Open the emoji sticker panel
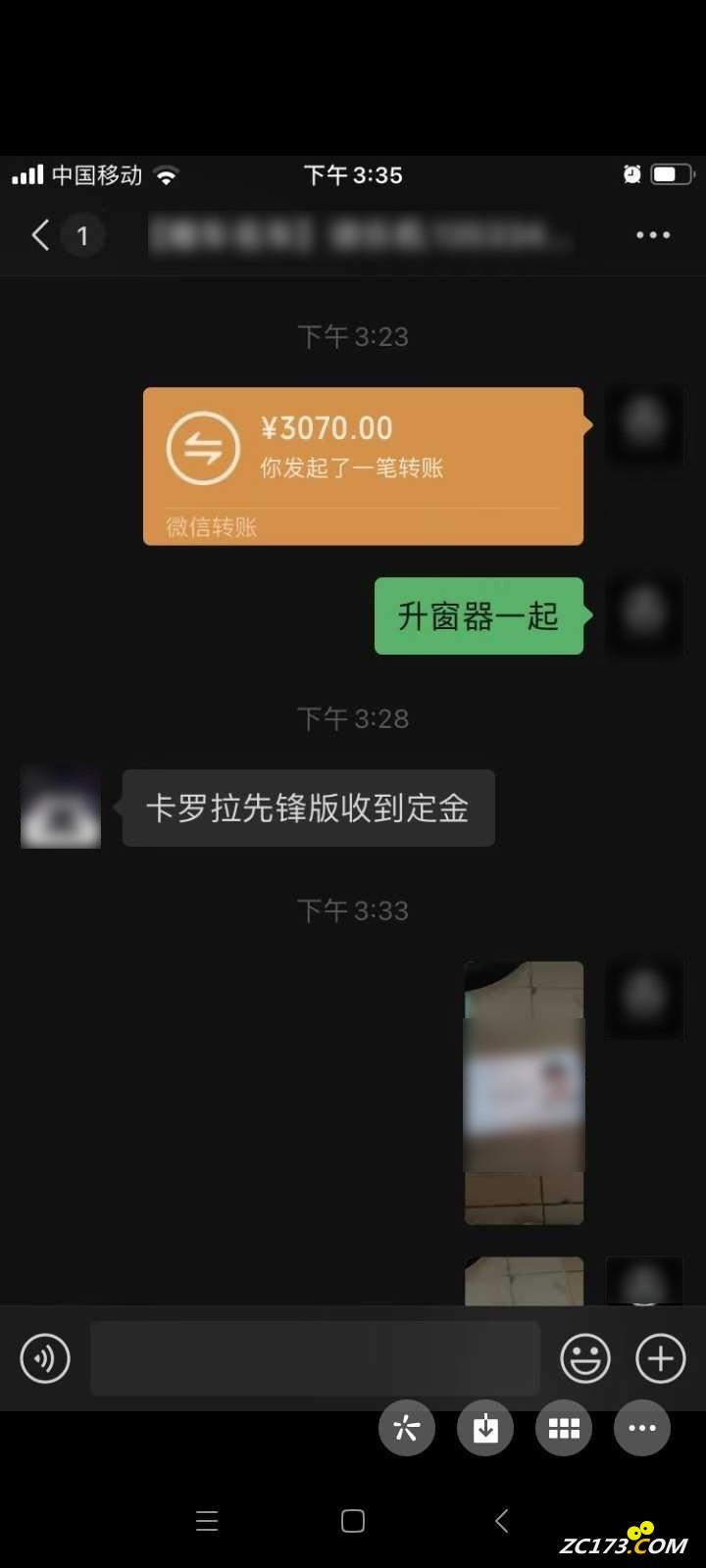The image size is (706, 1568). (x=584, y=1358)
